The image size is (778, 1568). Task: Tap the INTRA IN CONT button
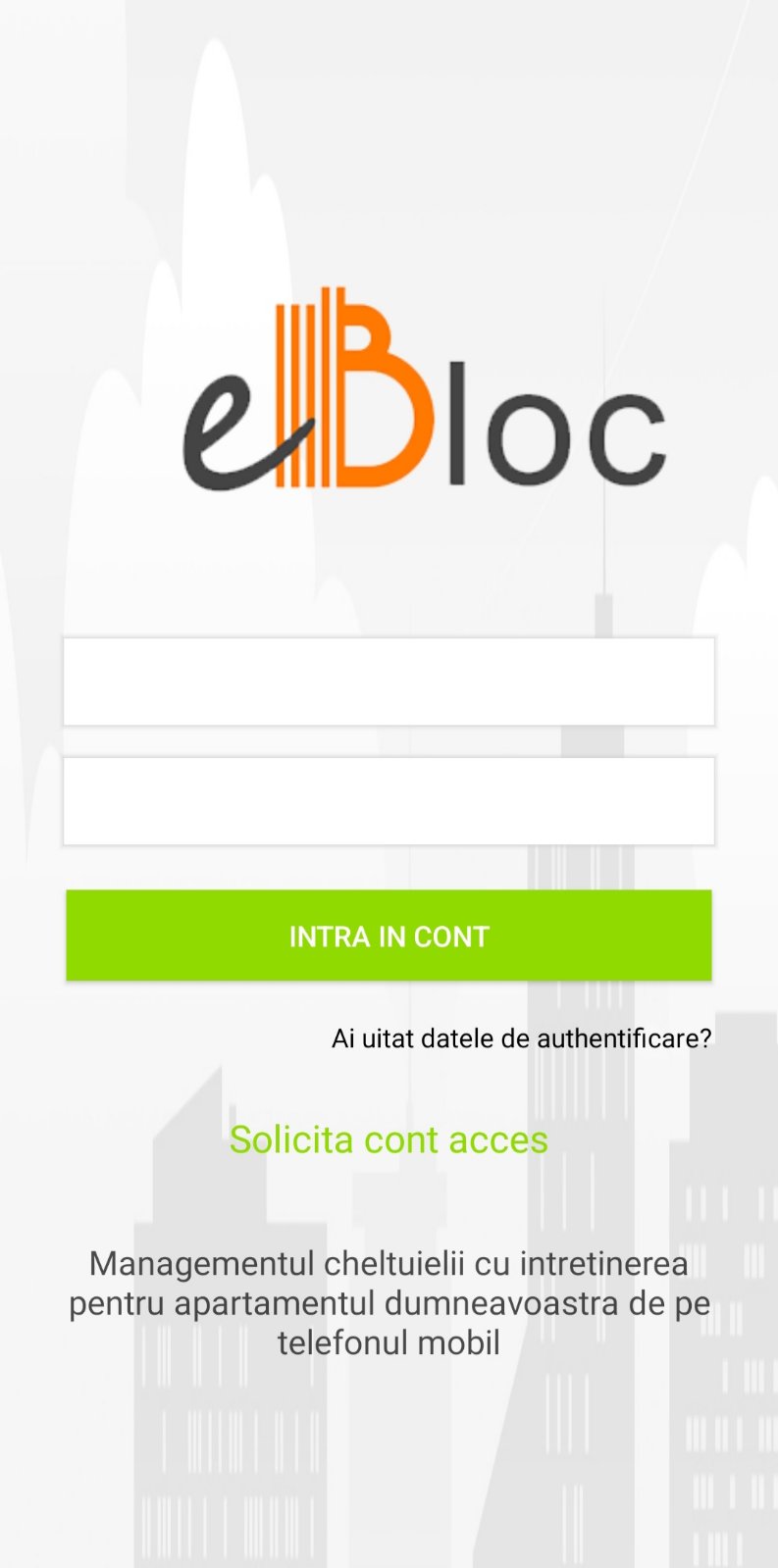[x=389, y=936]
